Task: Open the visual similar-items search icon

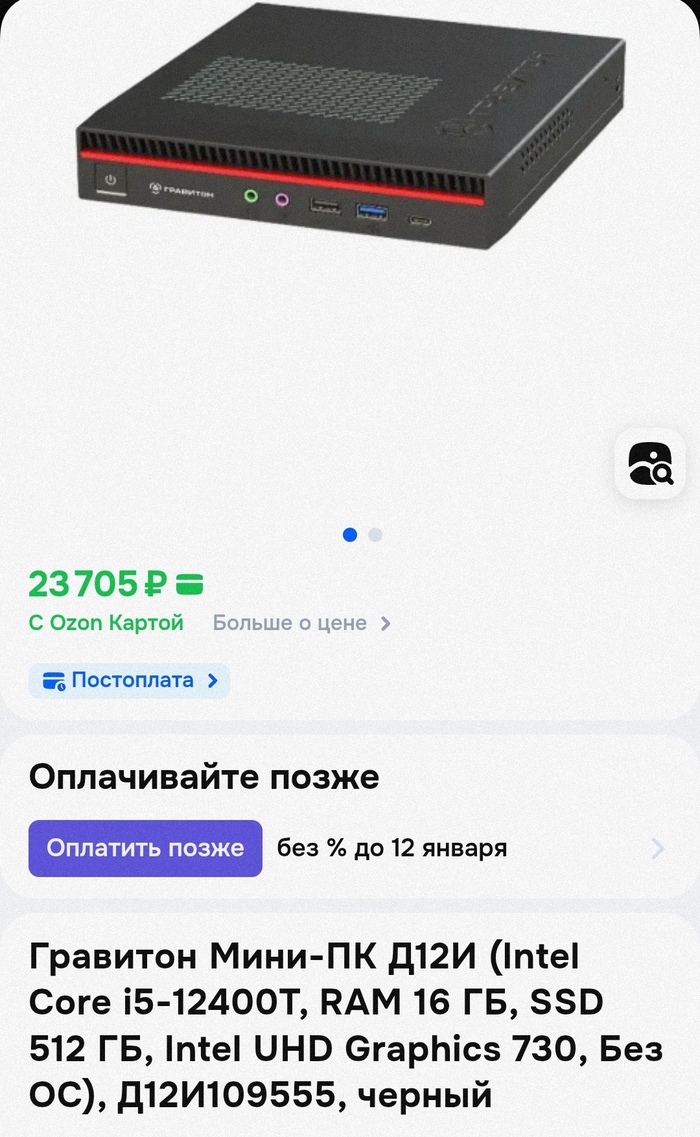Action: coord(650,463)
